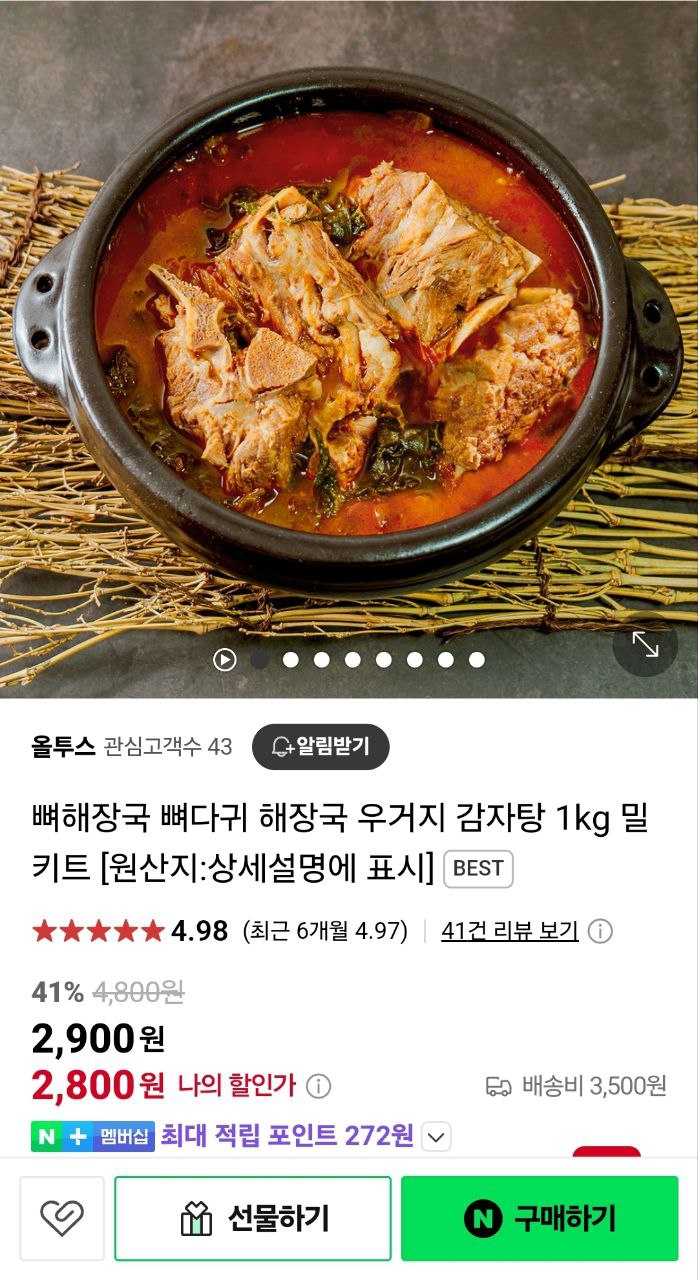Open the main product image

click(x=348, y=330)
